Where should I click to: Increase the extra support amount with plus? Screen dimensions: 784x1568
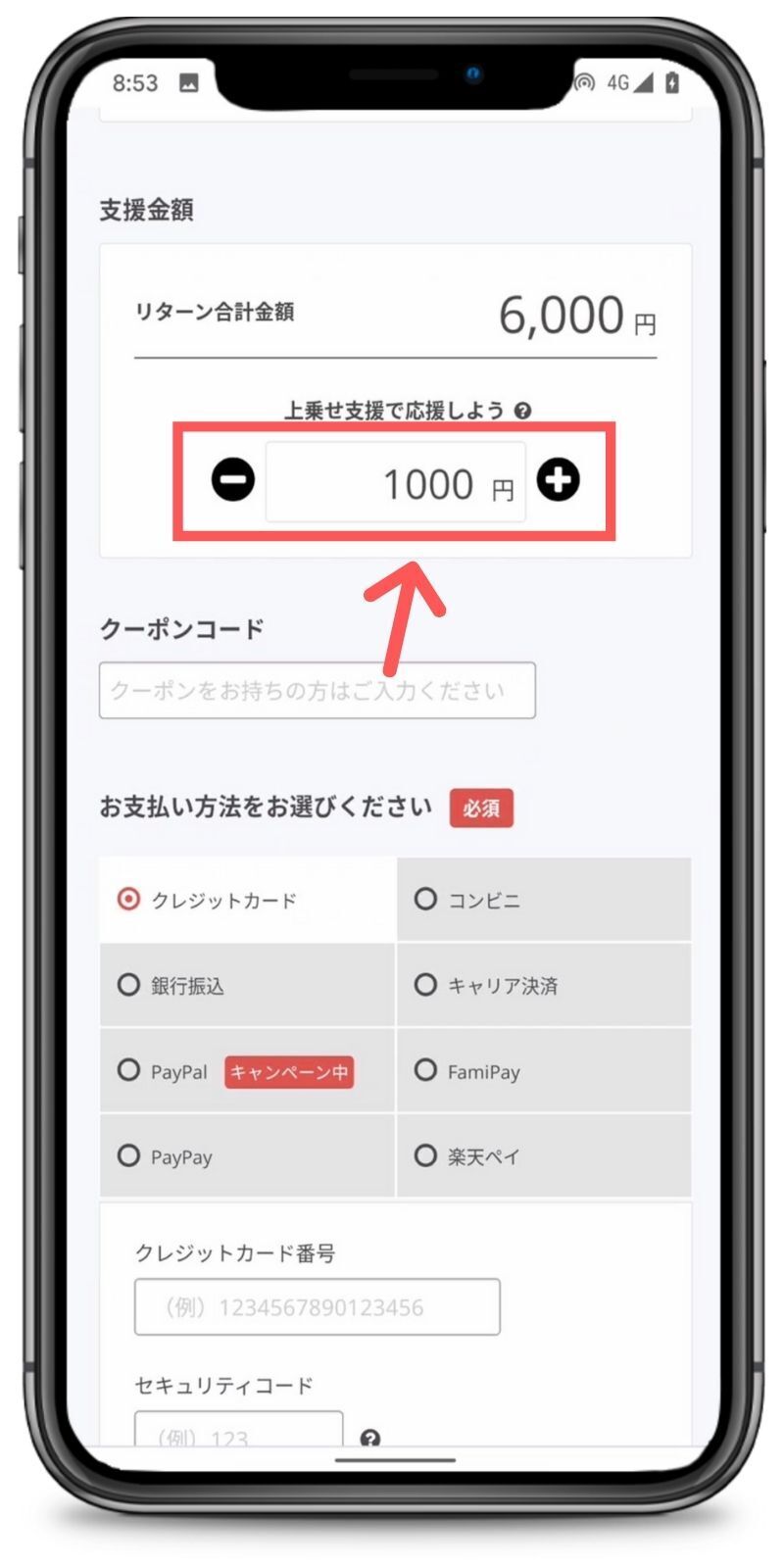558,480
